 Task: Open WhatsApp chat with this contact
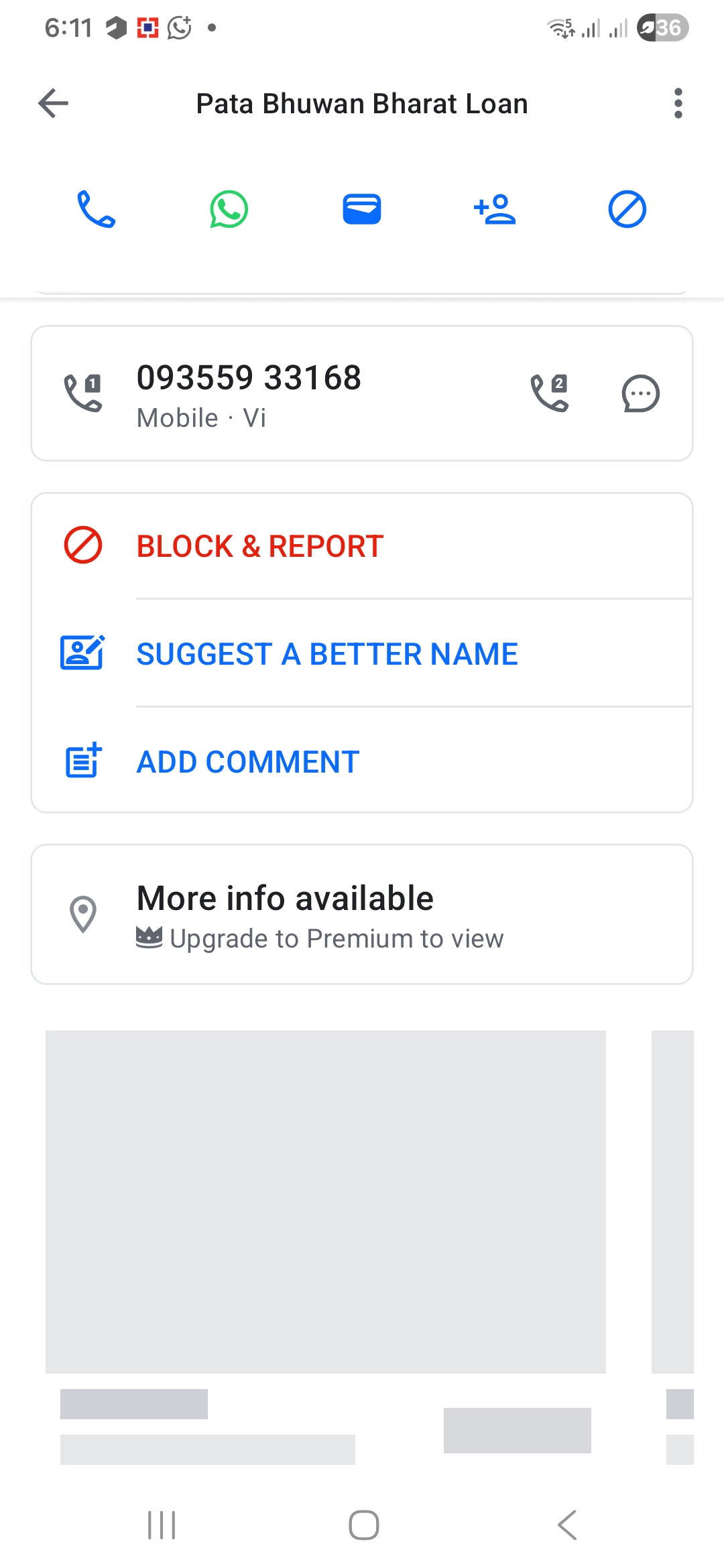point(229,209)
